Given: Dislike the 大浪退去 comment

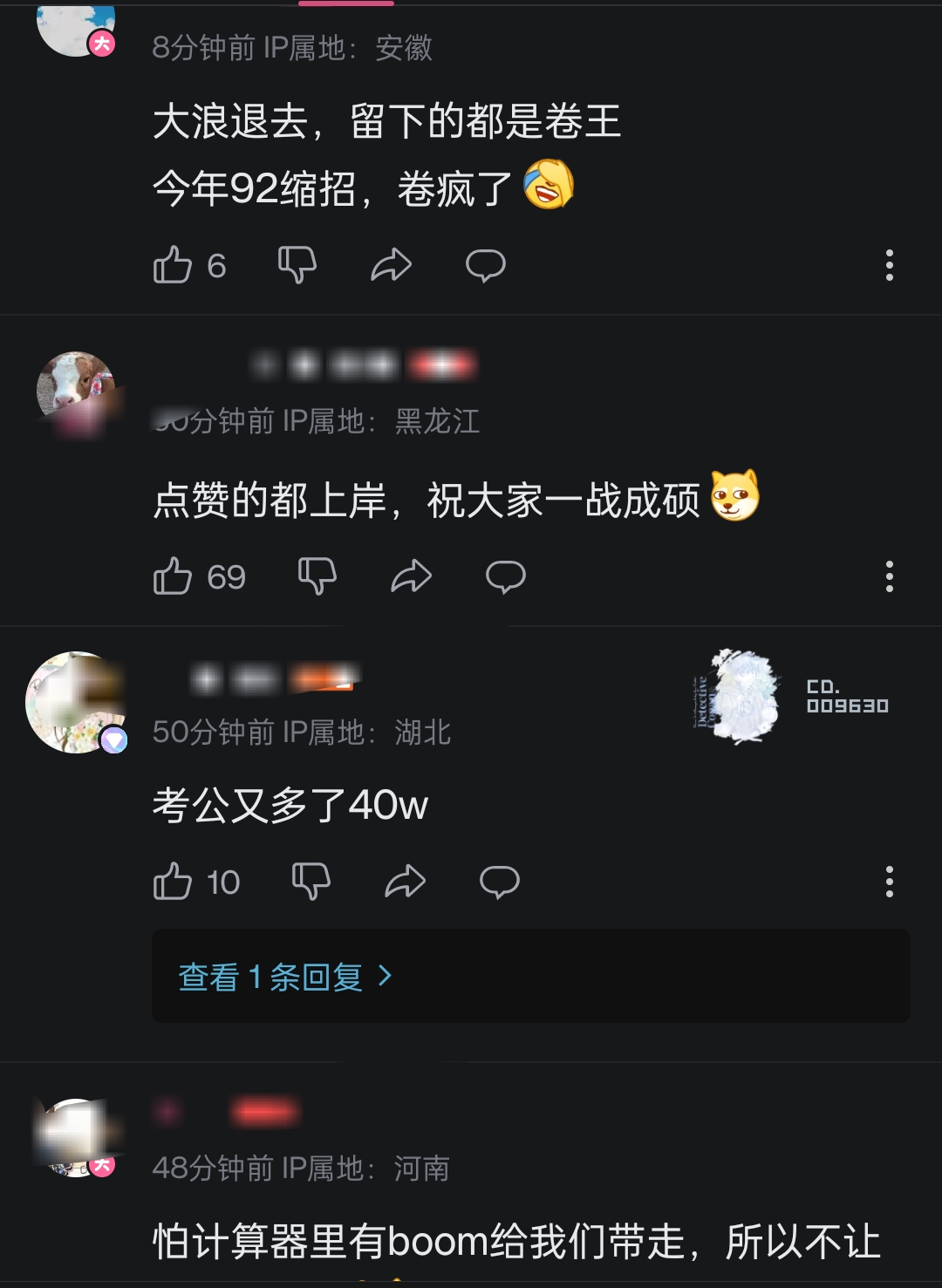Looking at the screenshot, I should pos(297,265).
